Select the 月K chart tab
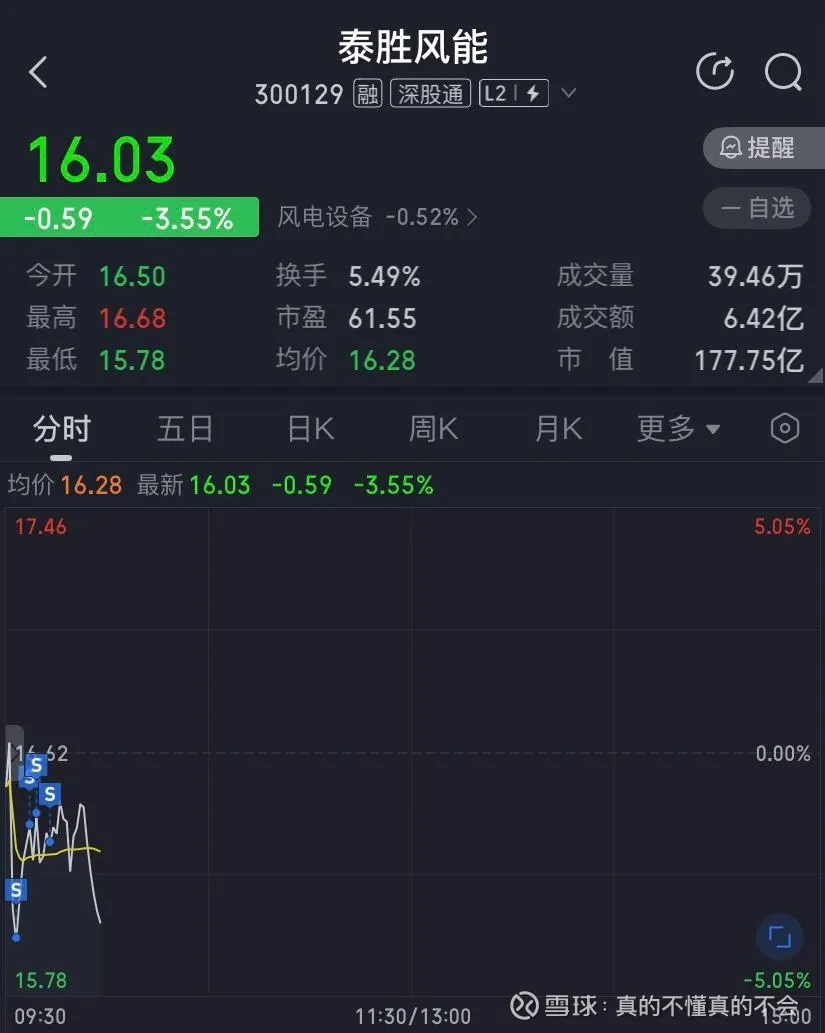This screenshot has height=1033, width=825. (558, 429)
